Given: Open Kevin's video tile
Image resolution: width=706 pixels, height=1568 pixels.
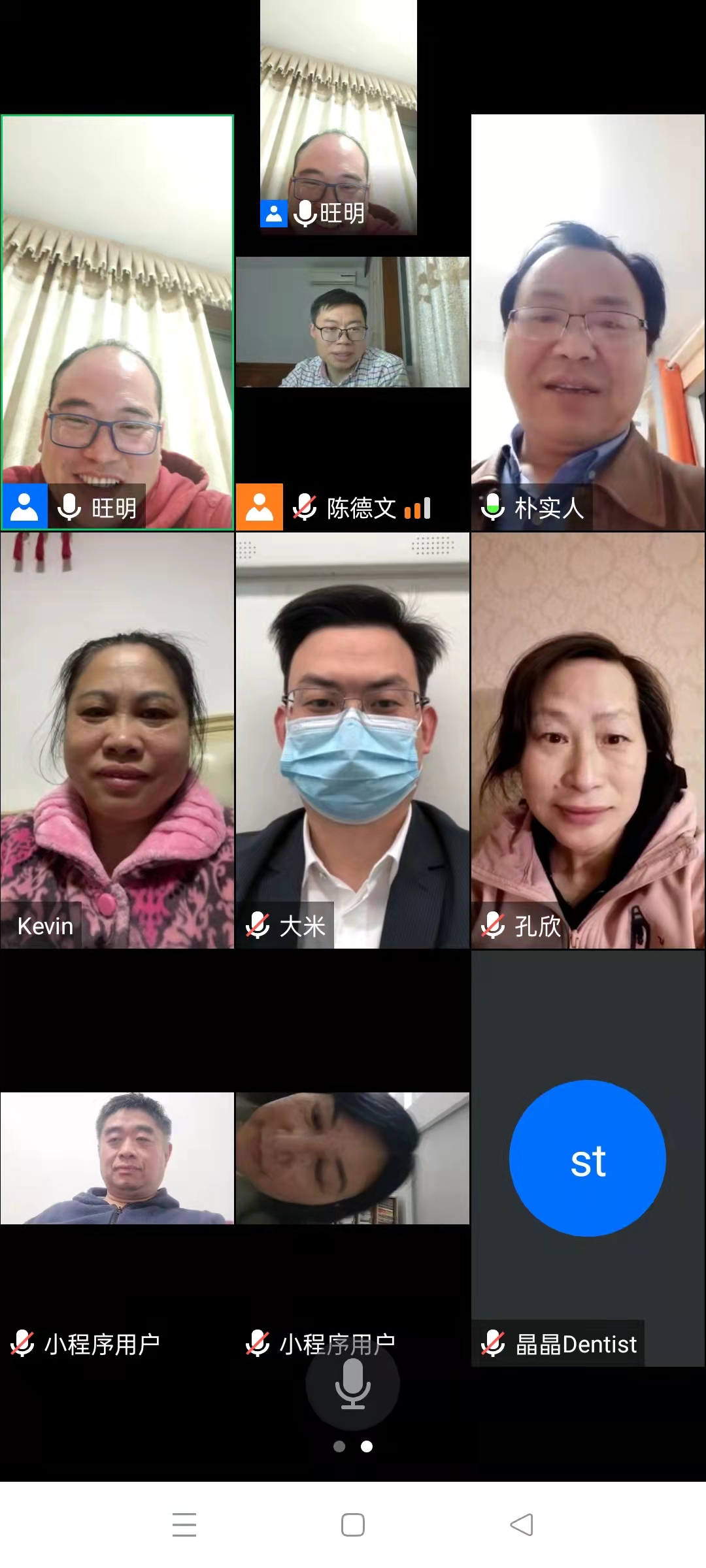Looking at the screenshot, I should [x=118, y=740].
